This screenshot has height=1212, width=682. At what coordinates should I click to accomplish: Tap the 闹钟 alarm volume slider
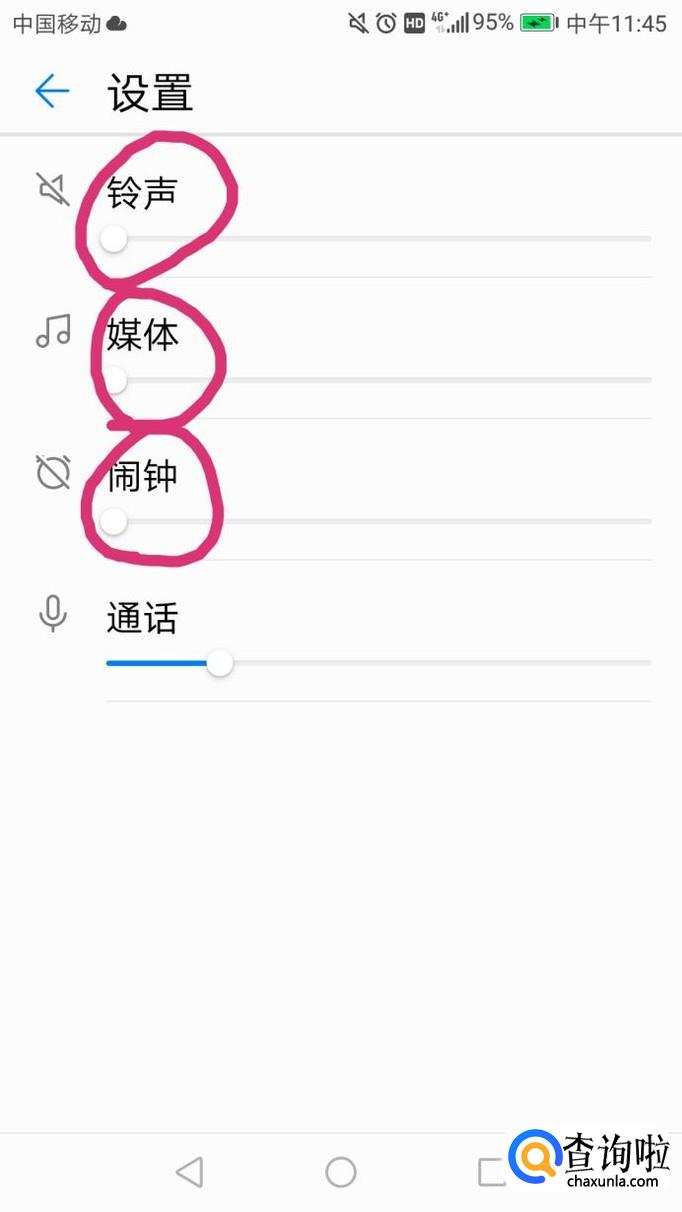point(378,521)
